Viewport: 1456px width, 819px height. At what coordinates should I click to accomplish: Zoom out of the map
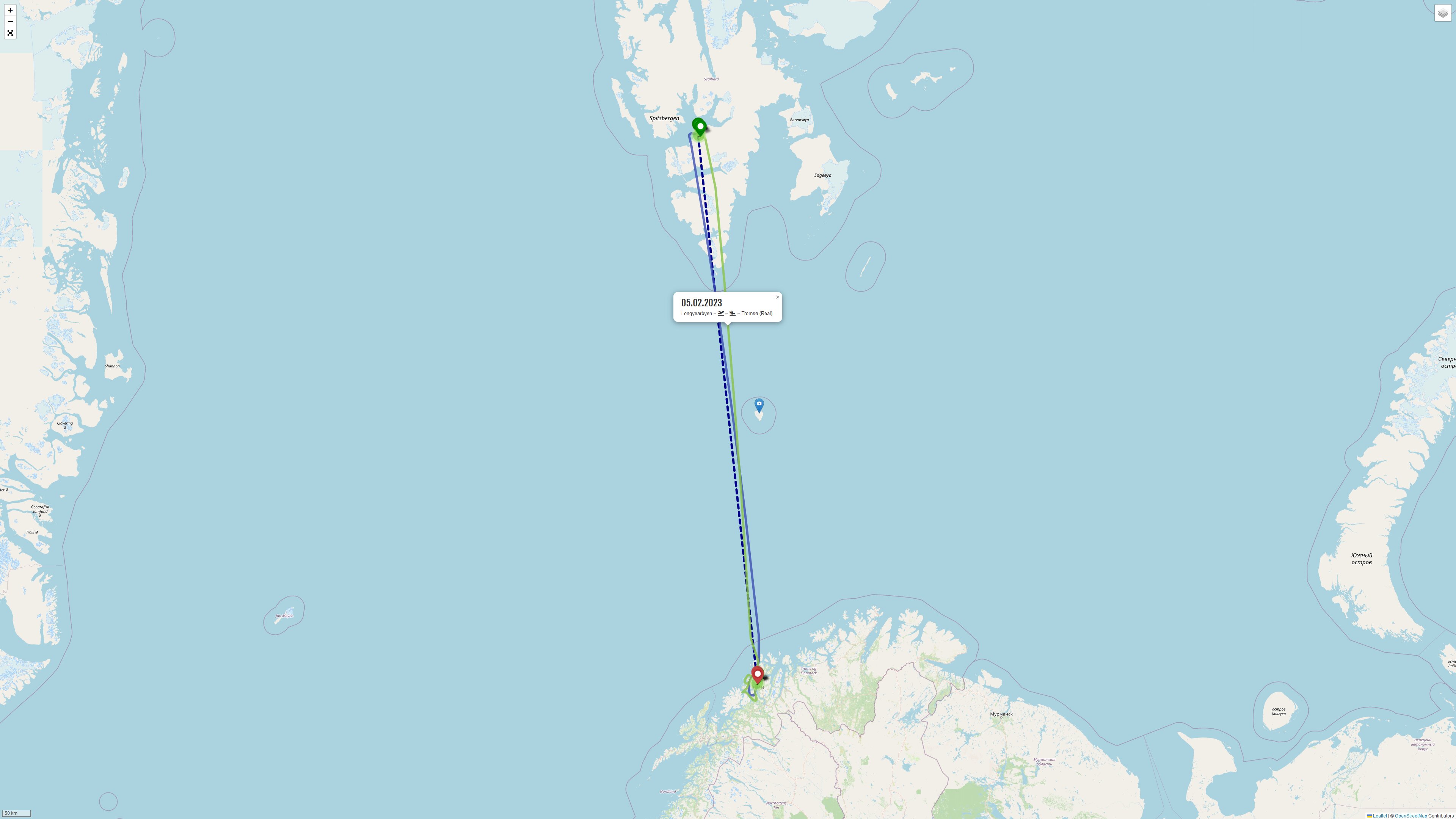10,22
